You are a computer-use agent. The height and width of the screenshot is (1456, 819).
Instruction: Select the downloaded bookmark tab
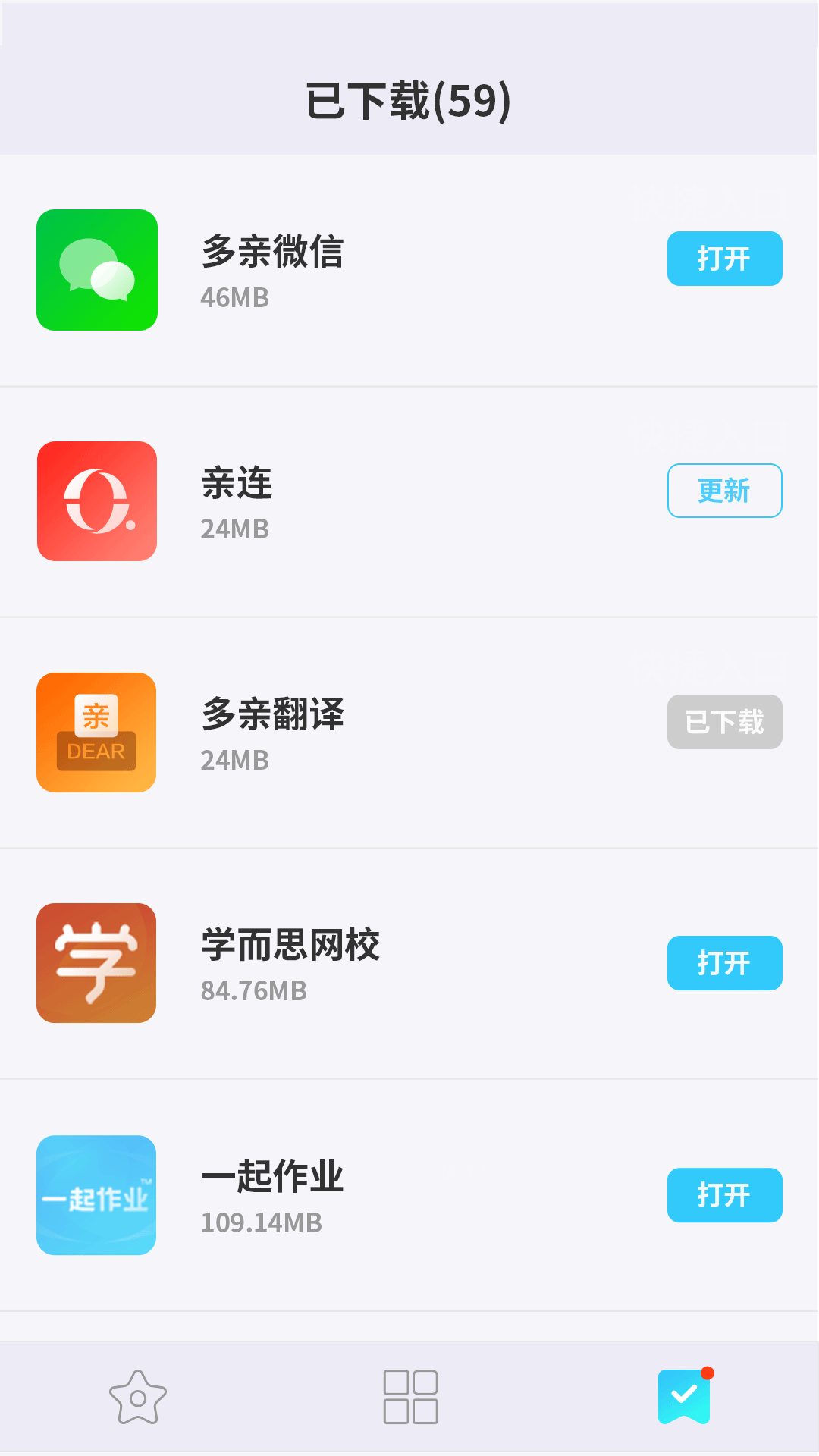click(684, 1397)
